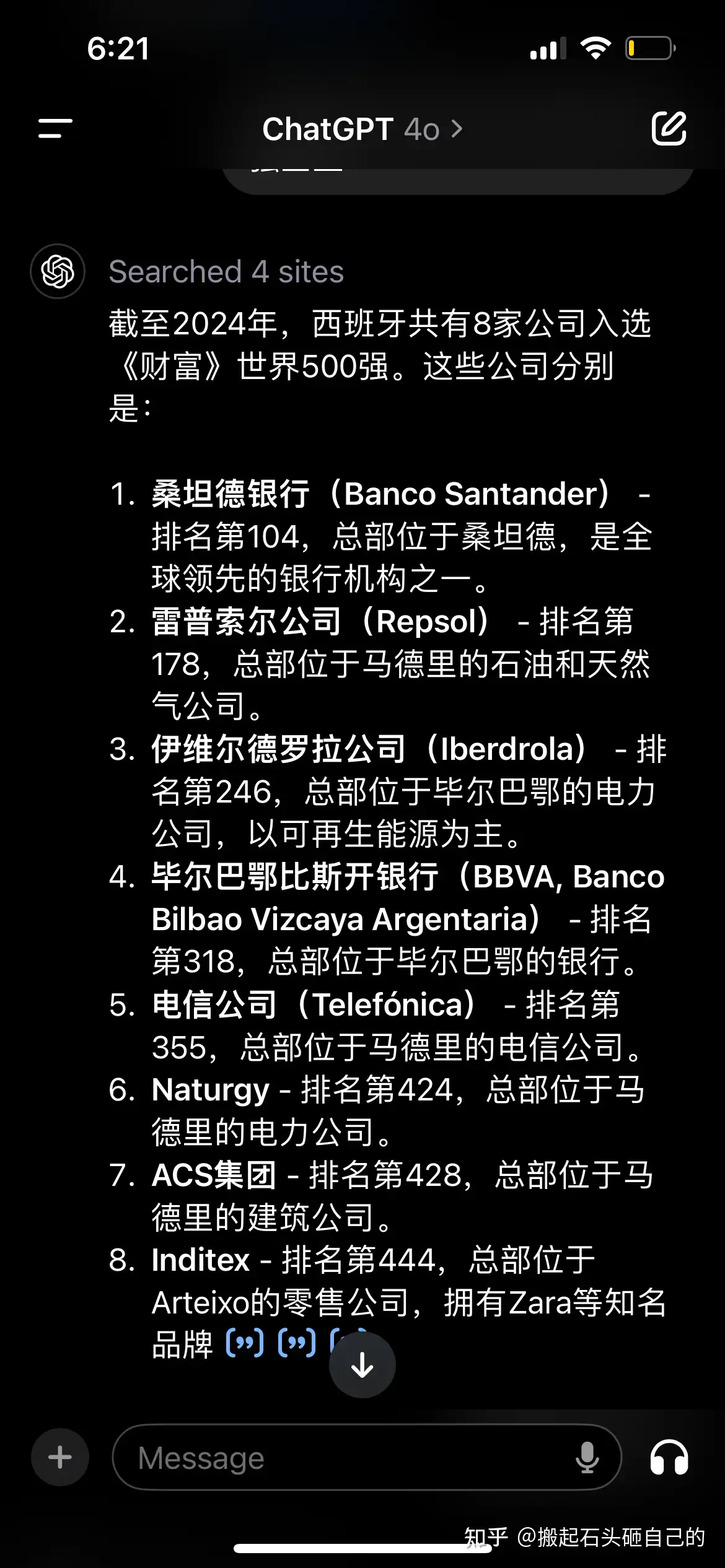Viewport: 725px width, 1568px height.
Task: Open the second citation link after 品牌
Action: [297, 1344]
